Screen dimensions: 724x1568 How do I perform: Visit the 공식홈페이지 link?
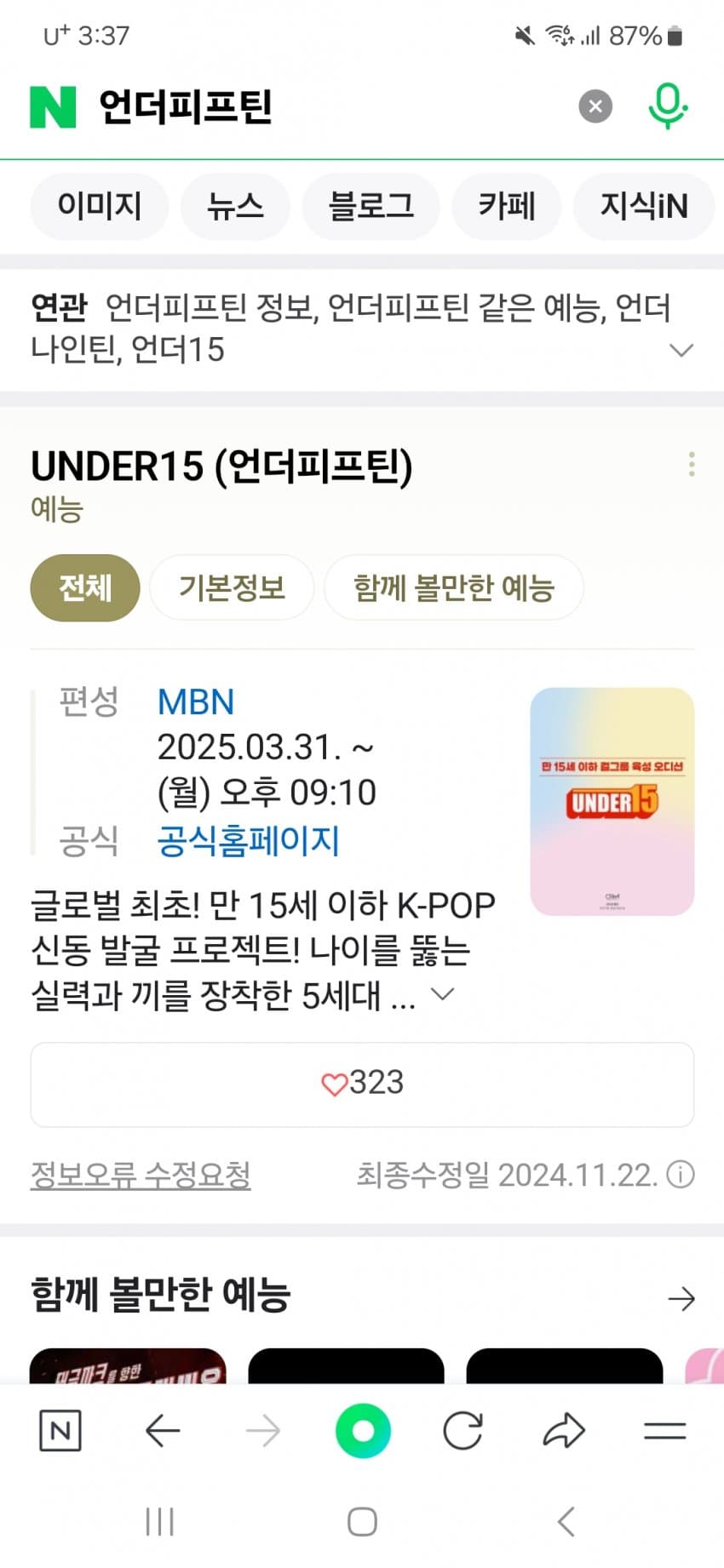point(249,841)
